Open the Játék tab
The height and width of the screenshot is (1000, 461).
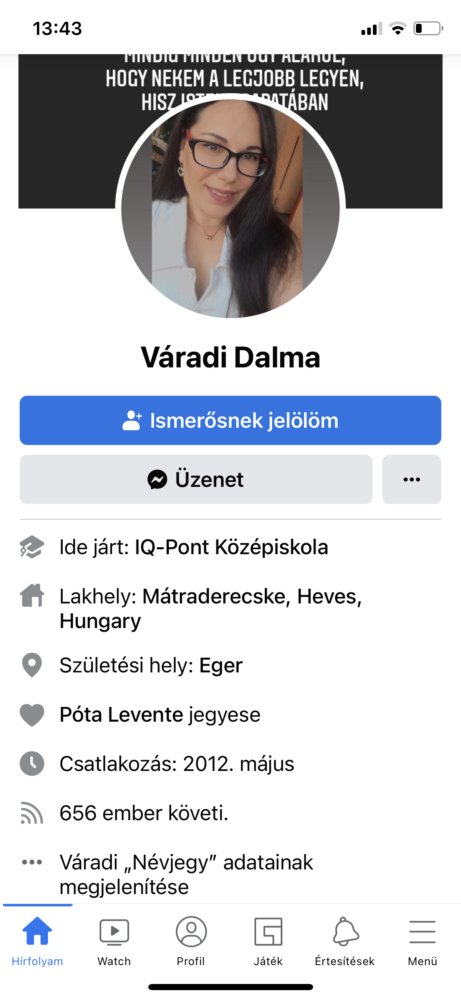coord(268,941)
